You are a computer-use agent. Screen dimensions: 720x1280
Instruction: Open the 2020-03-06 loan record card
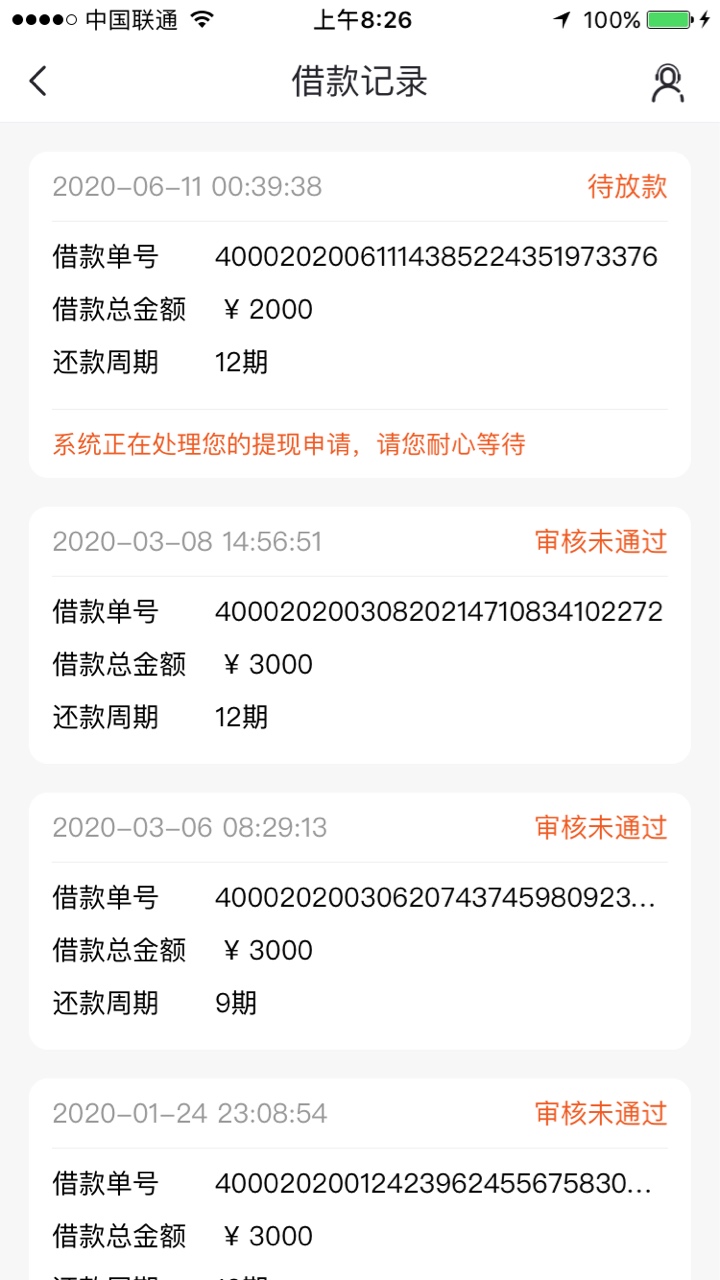(x=360, y=921)
